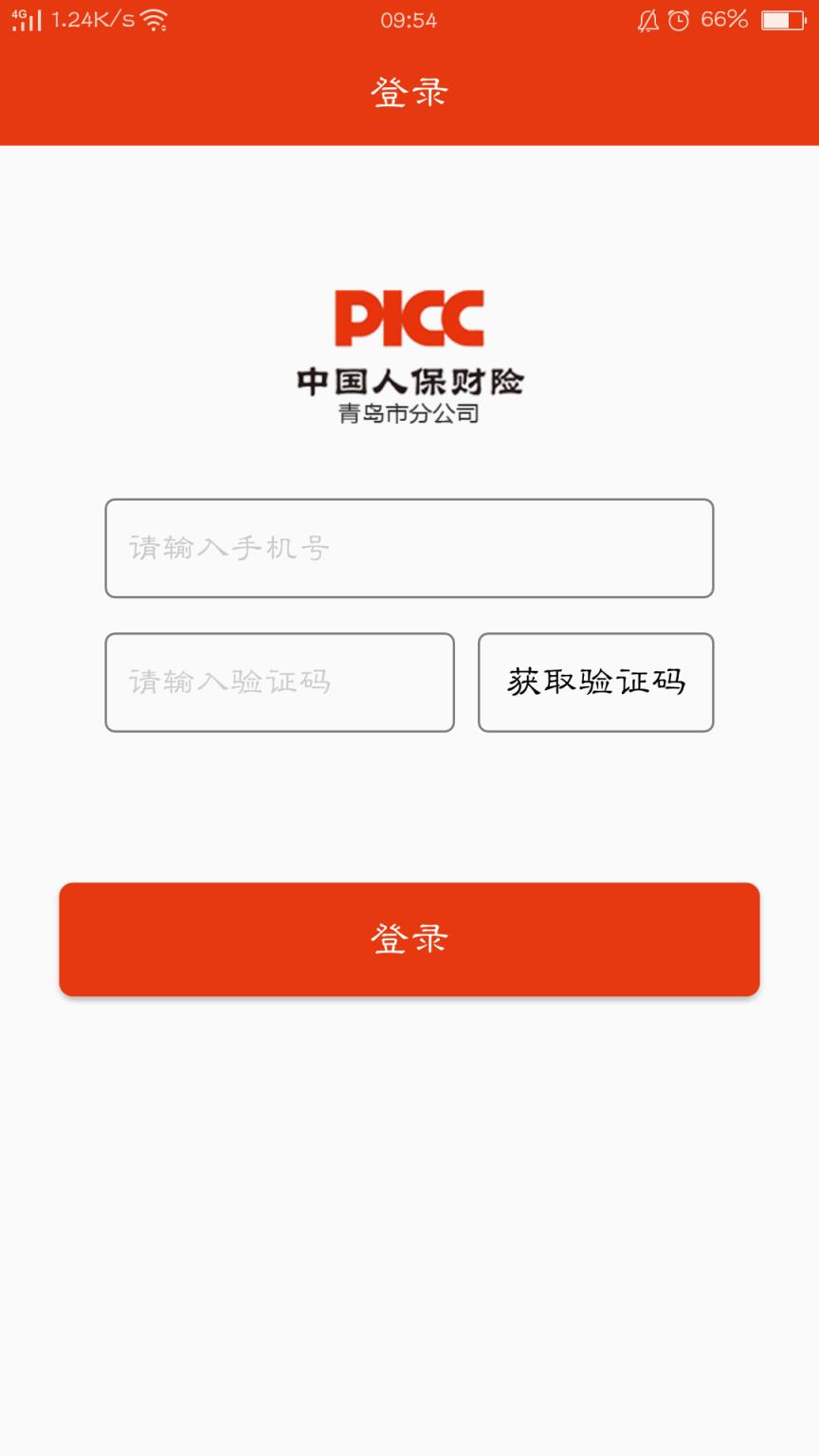Click the battery indicator icon
This screenshot has height=1456, width=819.
pyautogui.click(x=785, y=20)
